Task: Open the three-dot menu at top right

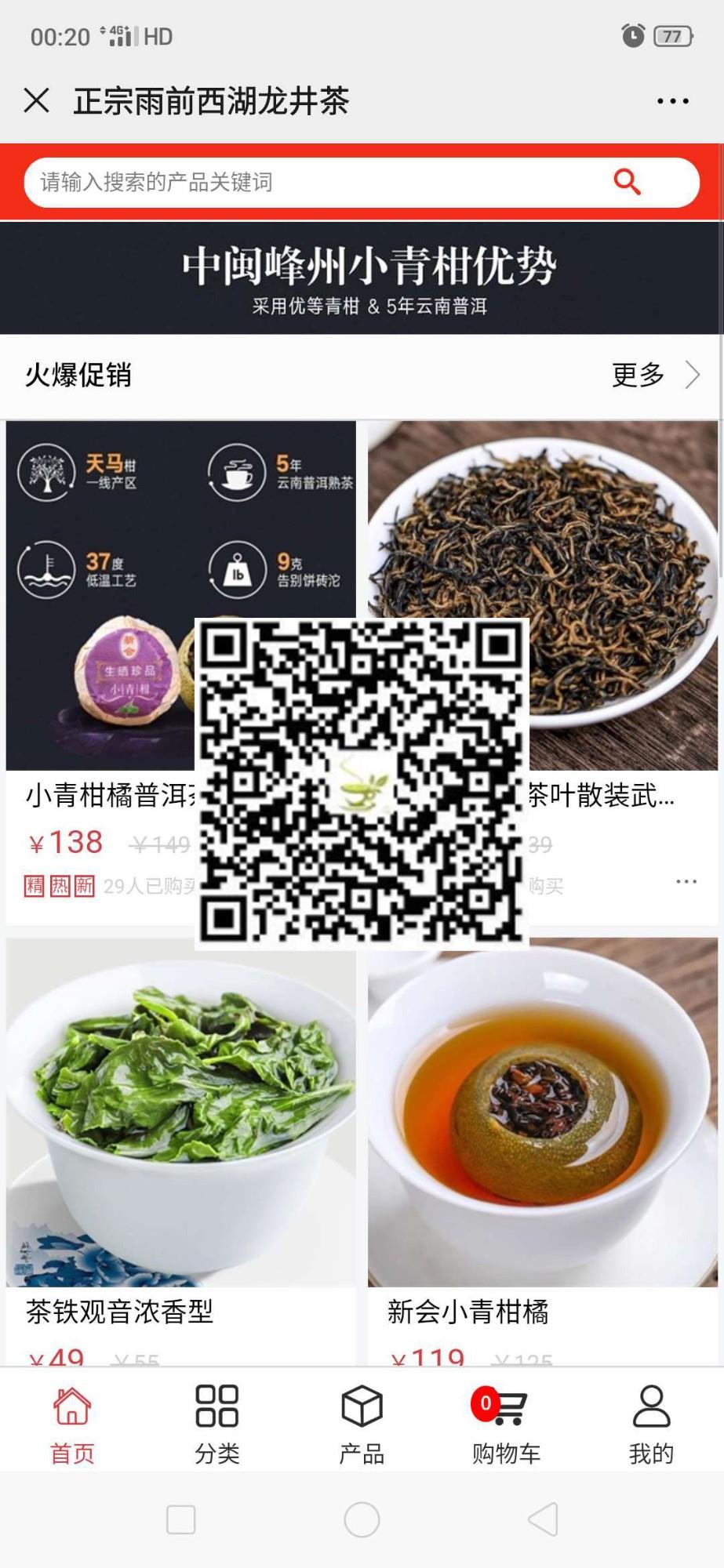Action: (x=671, y=100)
